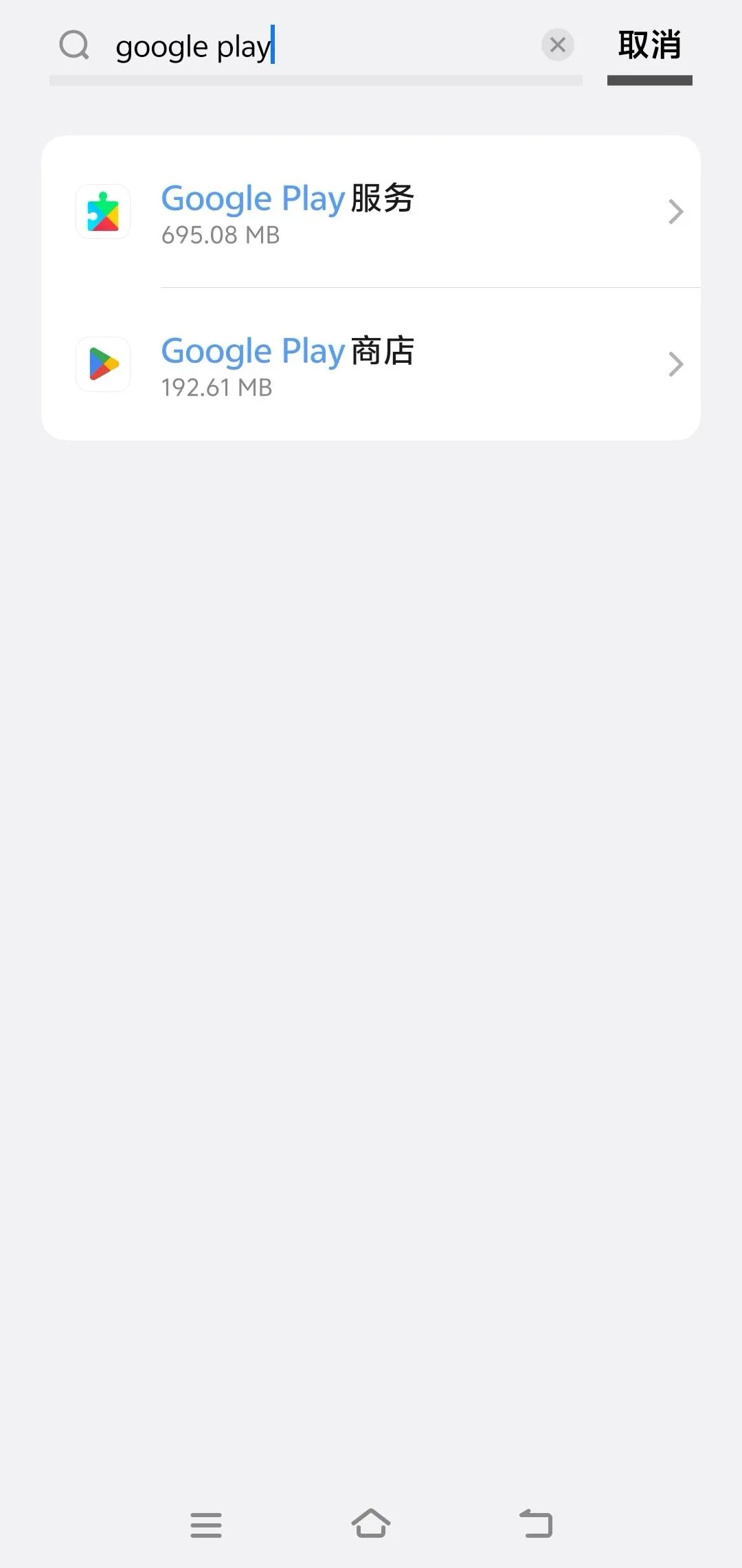
Task: Select the Google Play 商店 list row
Action: pos(371,364)
